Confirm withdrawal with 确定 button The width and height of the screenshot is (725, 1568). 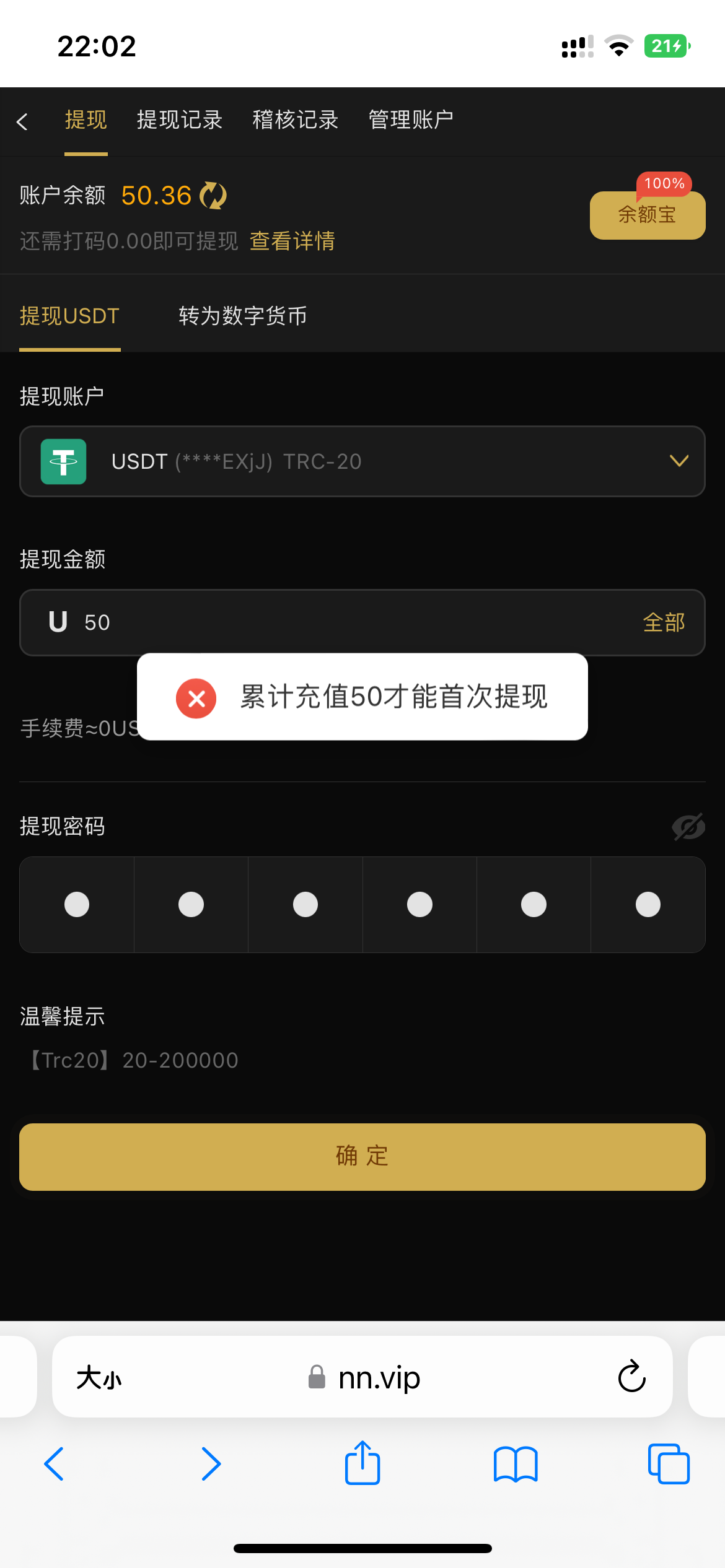[x=362, y=1157]
